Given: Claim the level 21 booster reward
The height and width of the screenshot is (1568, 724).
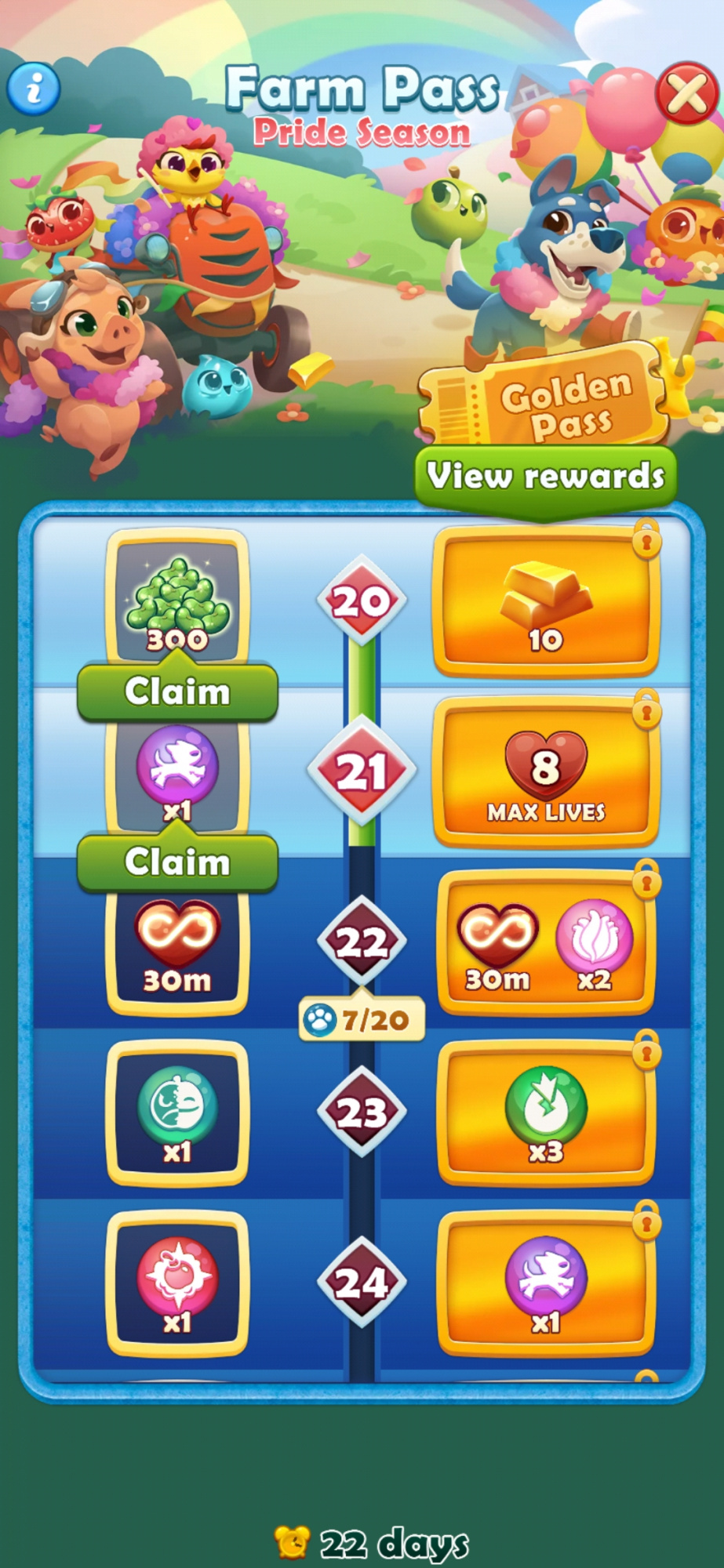Looking at the screenshot, I should click(x=177, y=862).
